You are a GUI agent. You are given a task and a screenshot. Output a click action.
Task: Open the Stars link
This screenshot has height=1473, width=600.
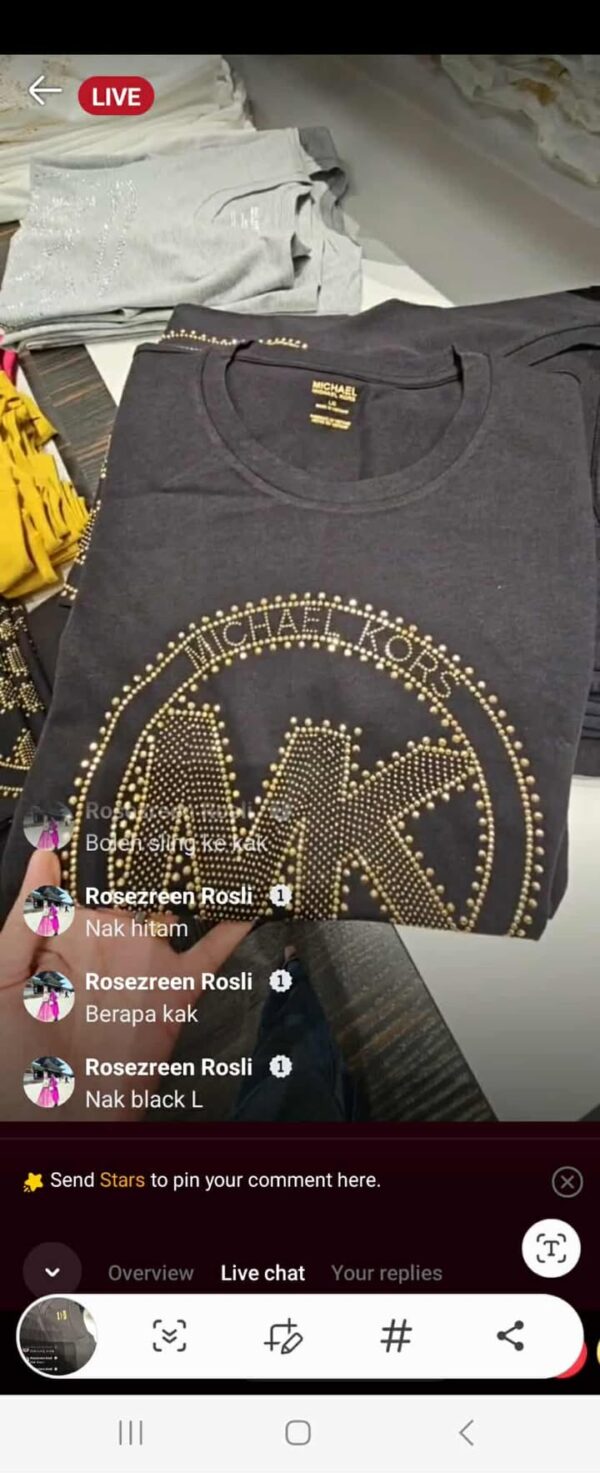tap(122, 1180)
